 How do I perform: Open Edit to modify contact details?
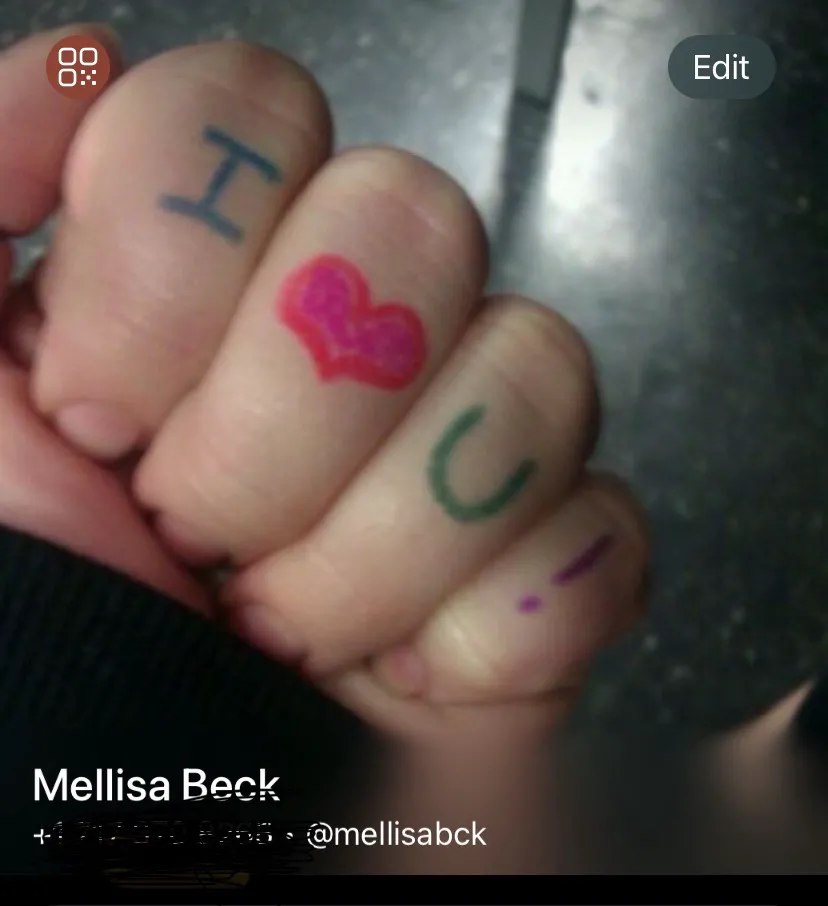click(721, 68)
